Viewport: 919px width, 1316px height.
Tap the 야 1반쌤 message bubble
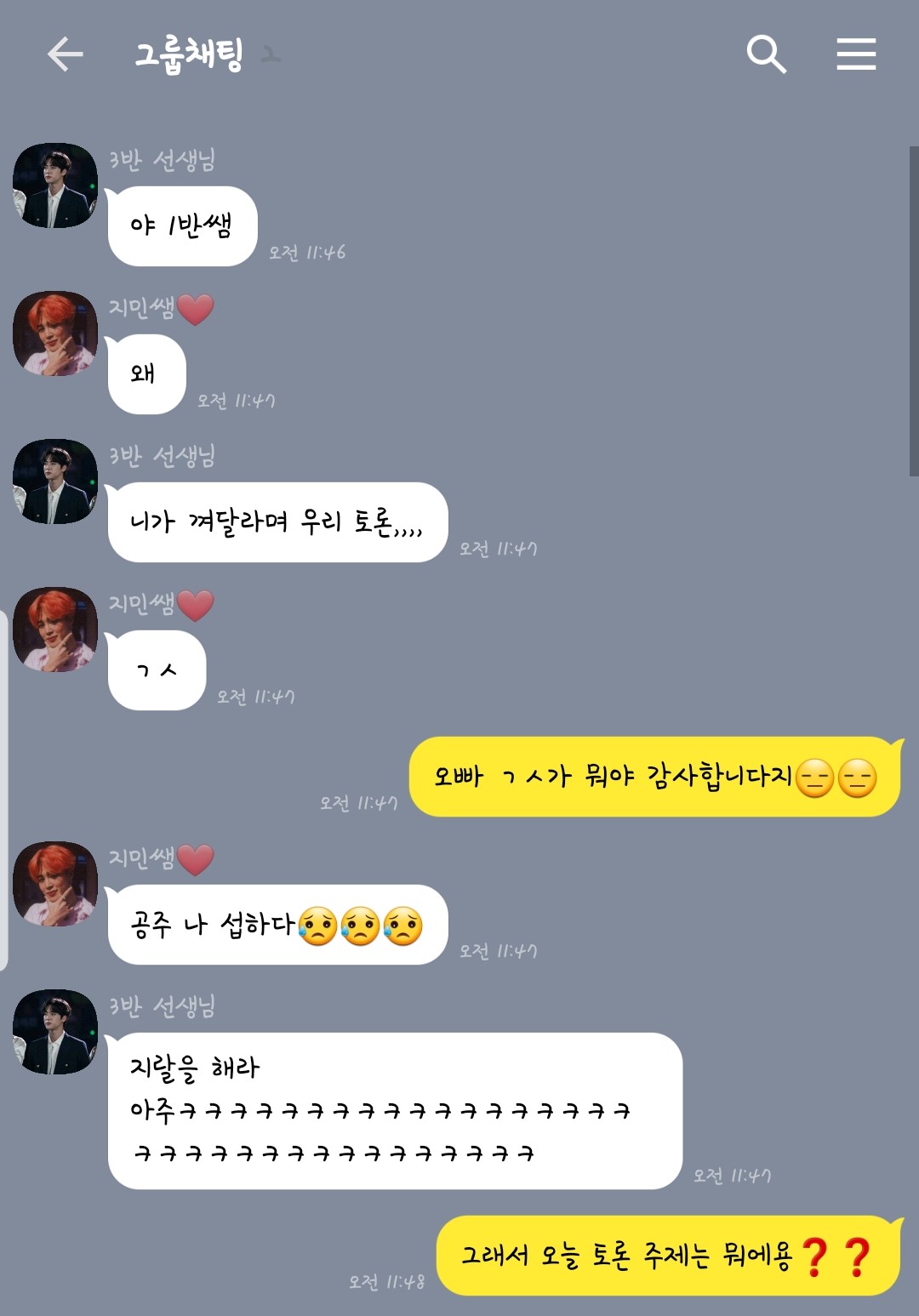click(x=182, y=225)
